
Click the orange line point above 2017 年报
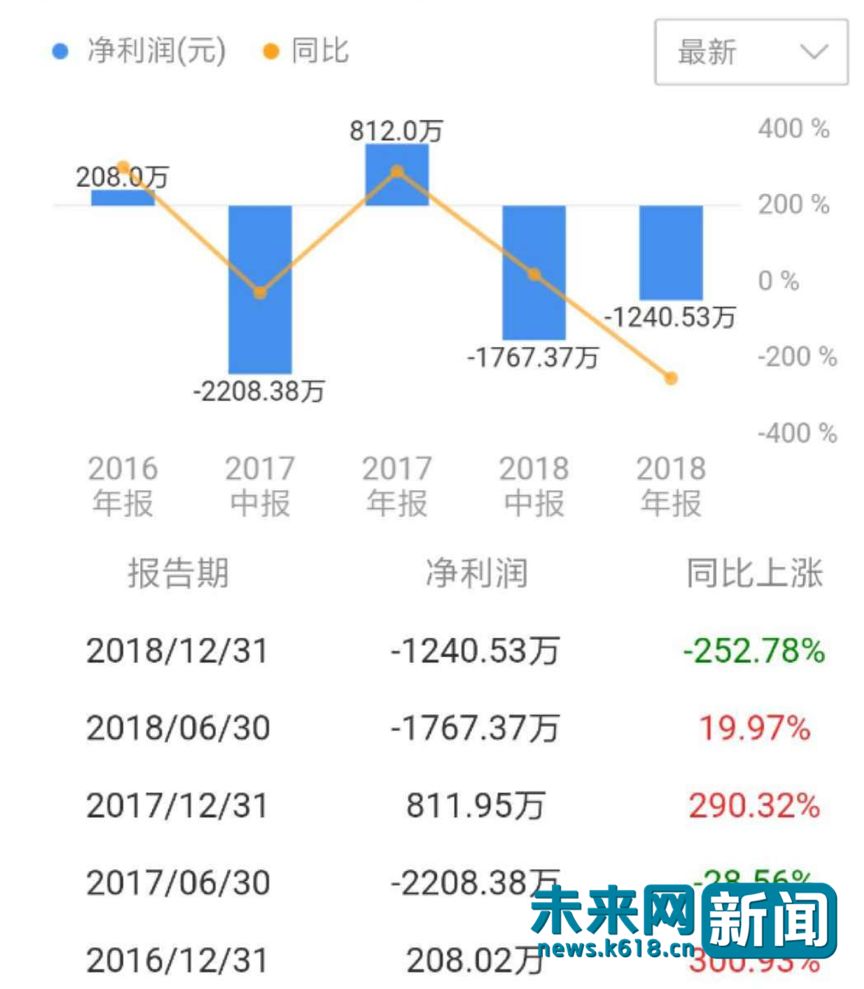point(397,171)
